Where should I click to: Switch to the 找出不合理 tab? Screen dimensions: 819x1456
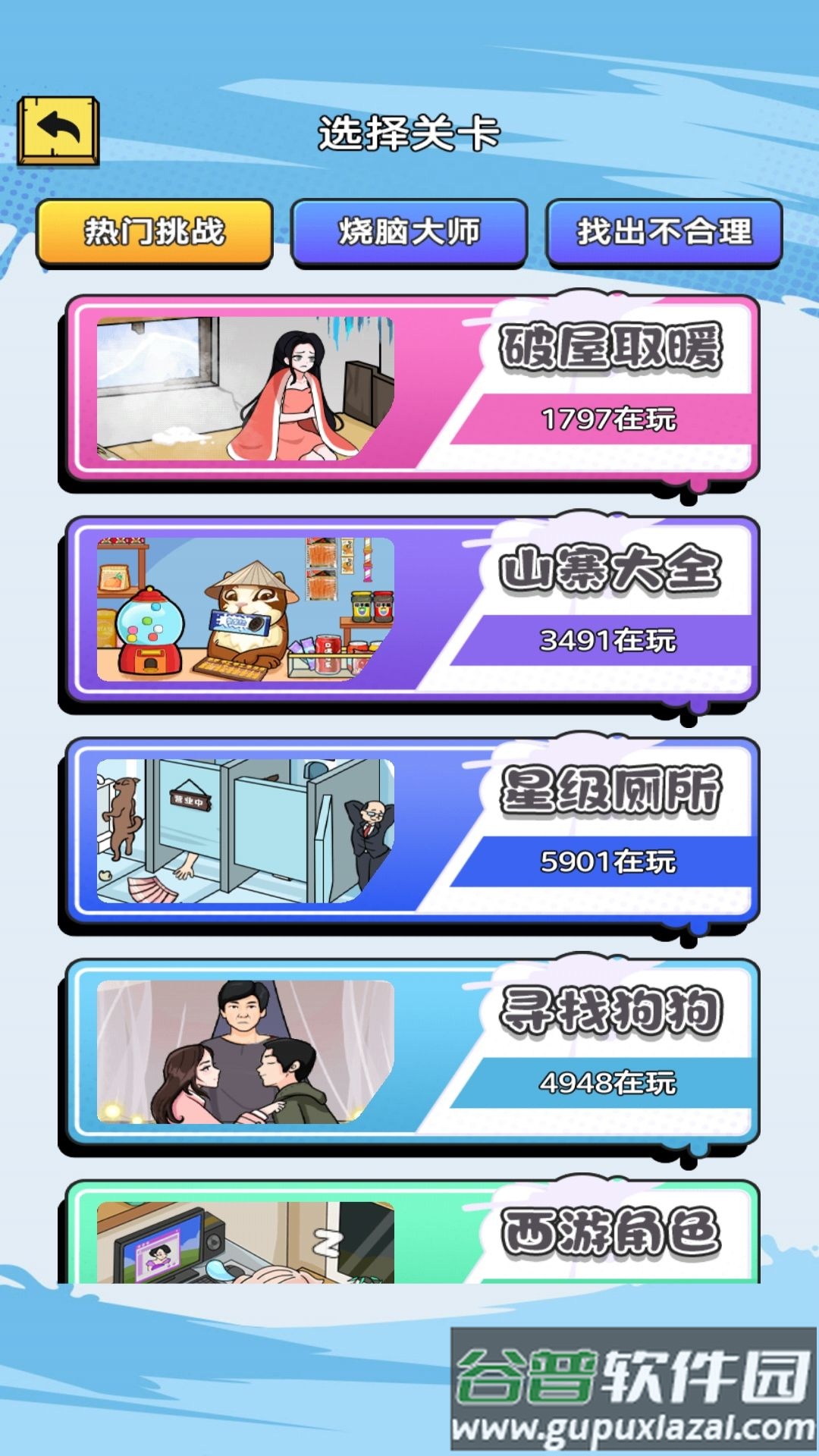coord(664,233)
